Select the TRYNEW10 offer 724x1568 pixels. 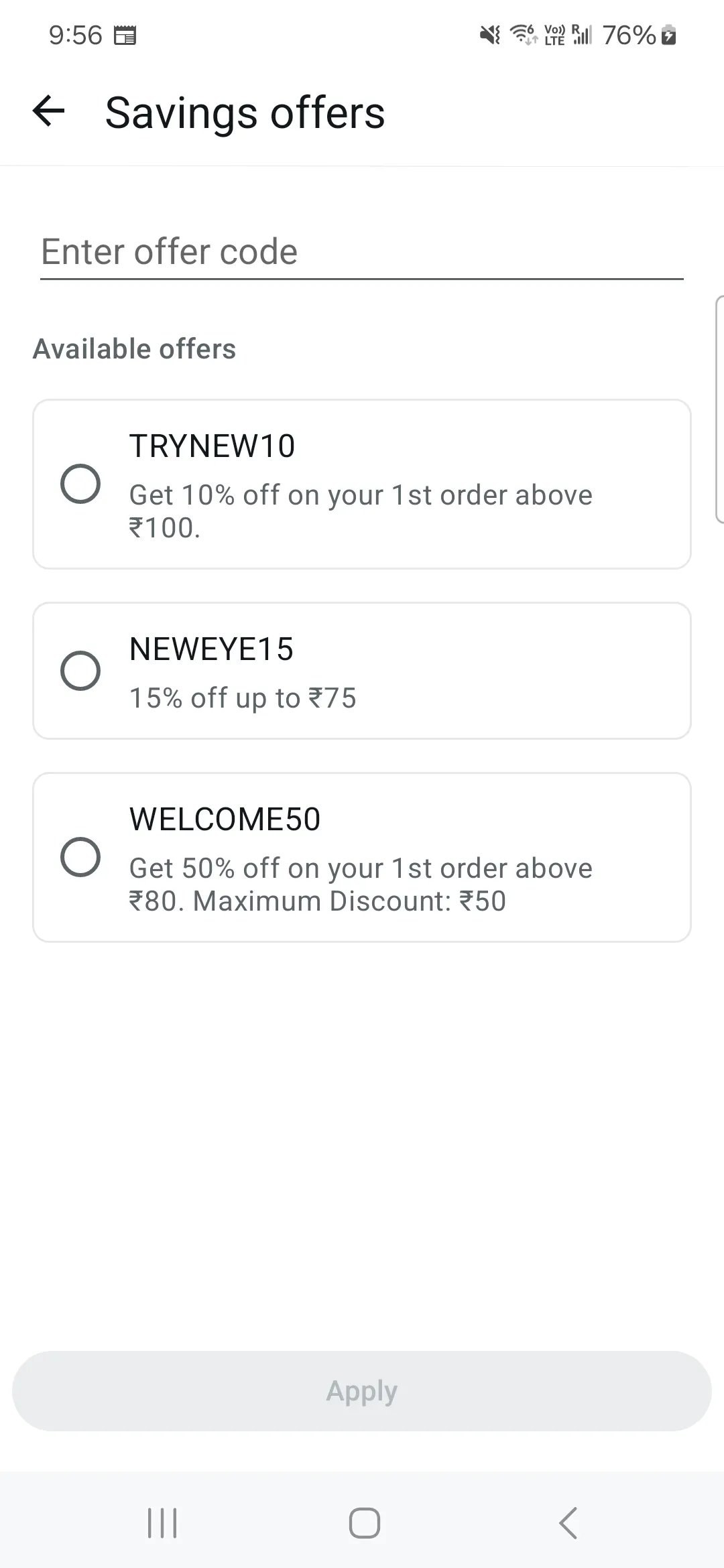tap(80, 484)
